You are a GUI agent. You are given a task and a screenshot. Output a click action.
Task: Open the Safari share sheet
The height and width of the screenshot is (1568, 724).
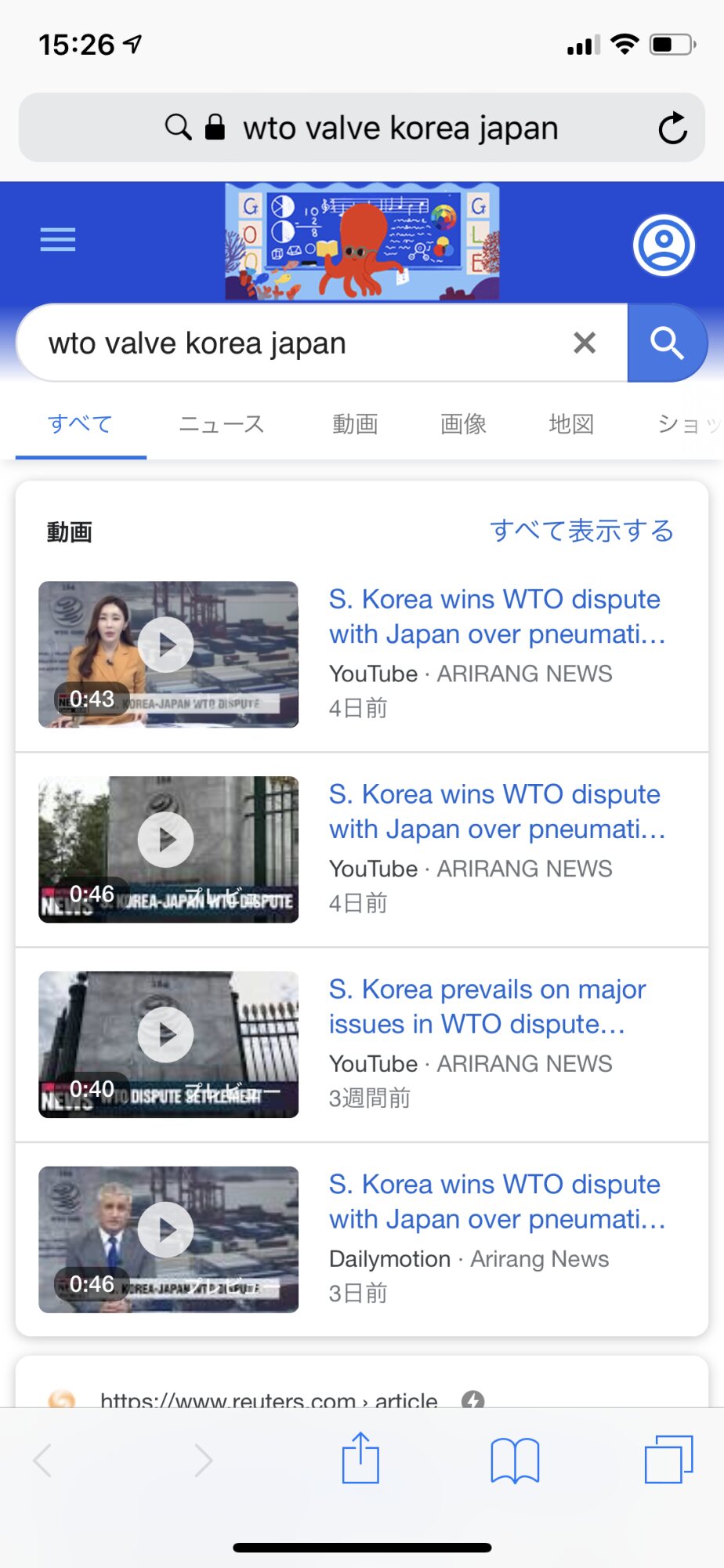[360, 1458]
